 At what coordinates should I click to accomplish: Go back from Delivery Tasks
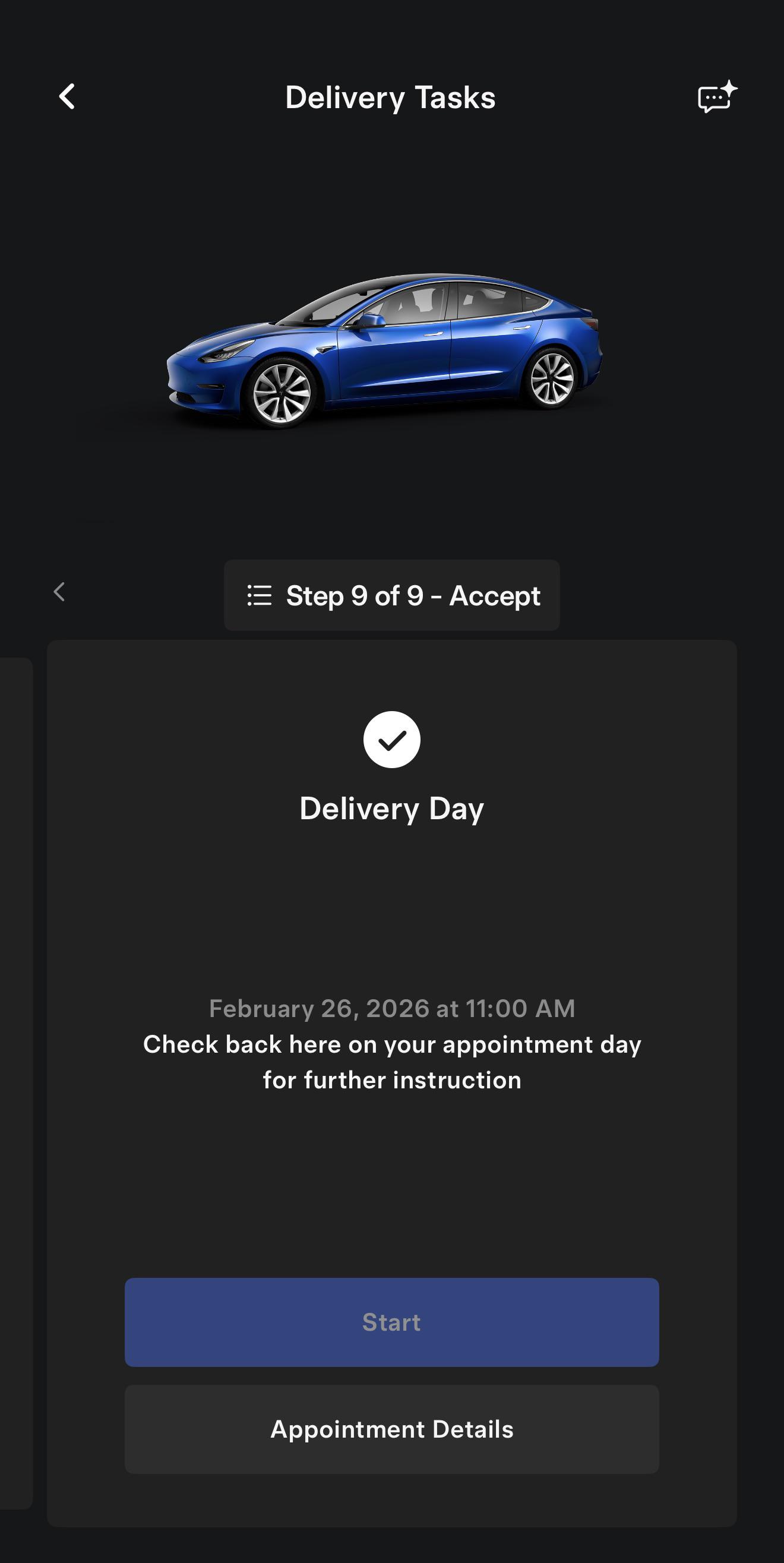pyautogui.click(x=67, y=97)
